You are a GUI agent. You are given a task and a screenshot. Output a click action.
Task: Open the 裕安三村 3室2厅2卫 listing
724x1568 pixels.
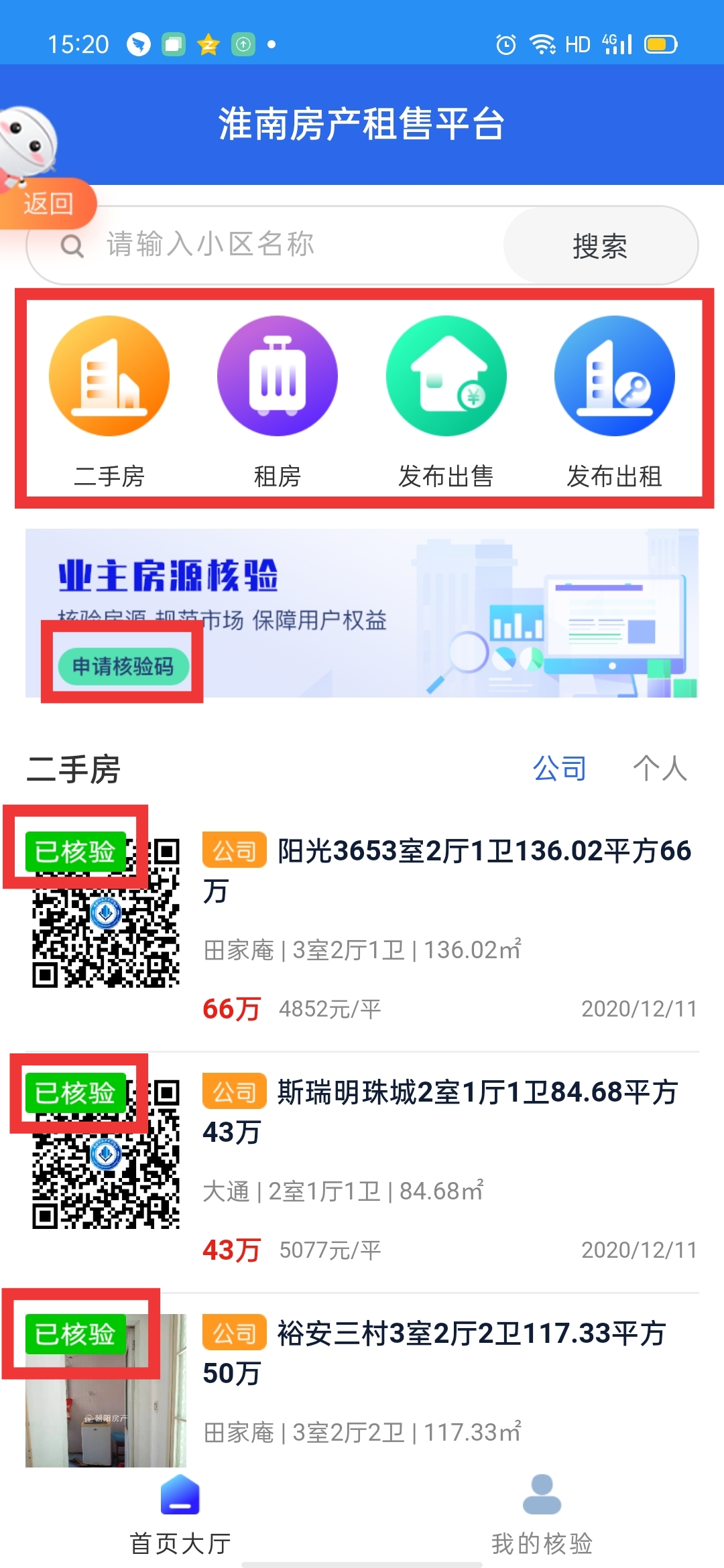pos(449,1380)
